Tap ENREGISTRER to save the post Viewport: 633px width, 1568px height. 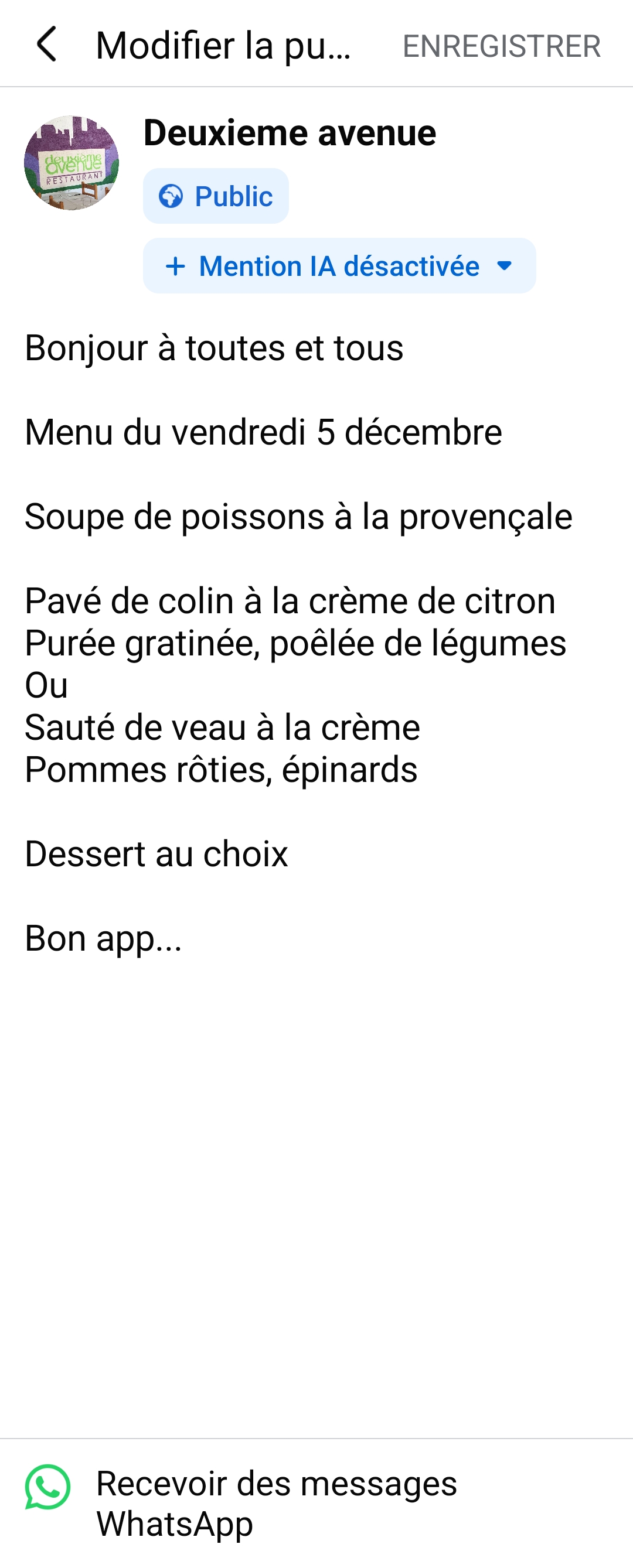501,46
